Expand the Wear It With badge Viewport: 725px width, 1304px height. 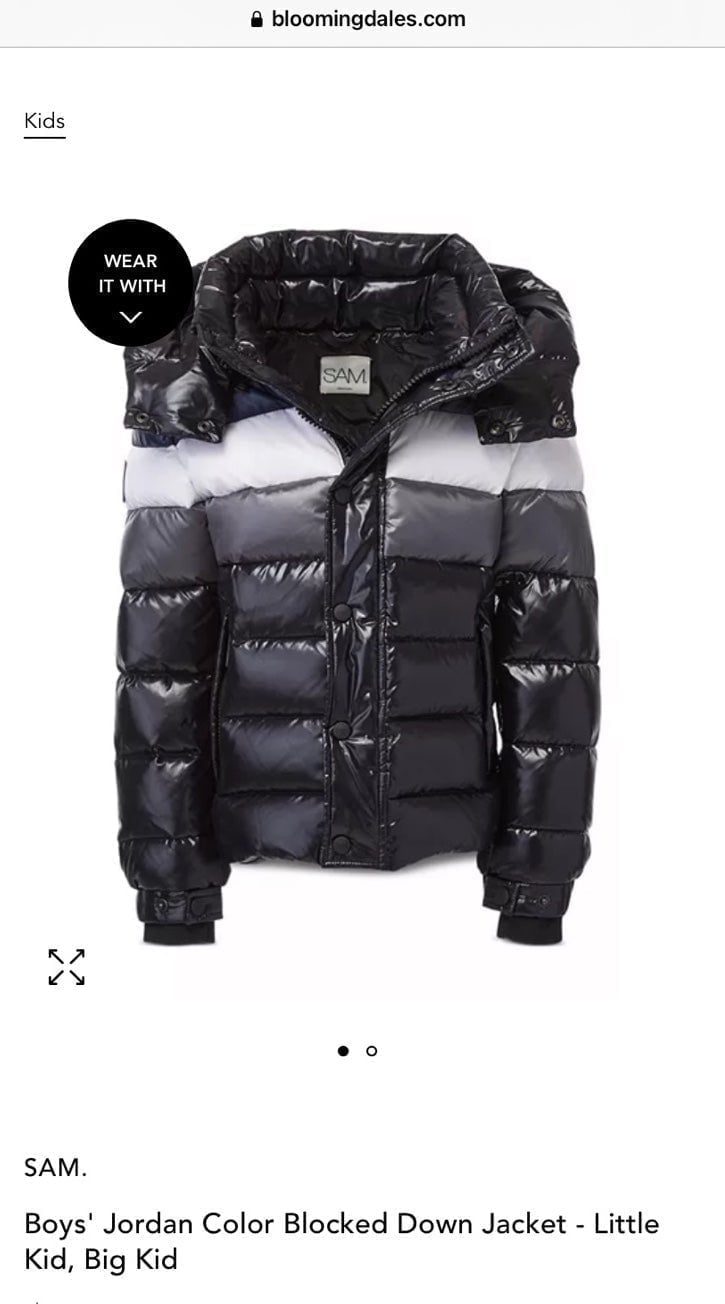click(130, 283)
